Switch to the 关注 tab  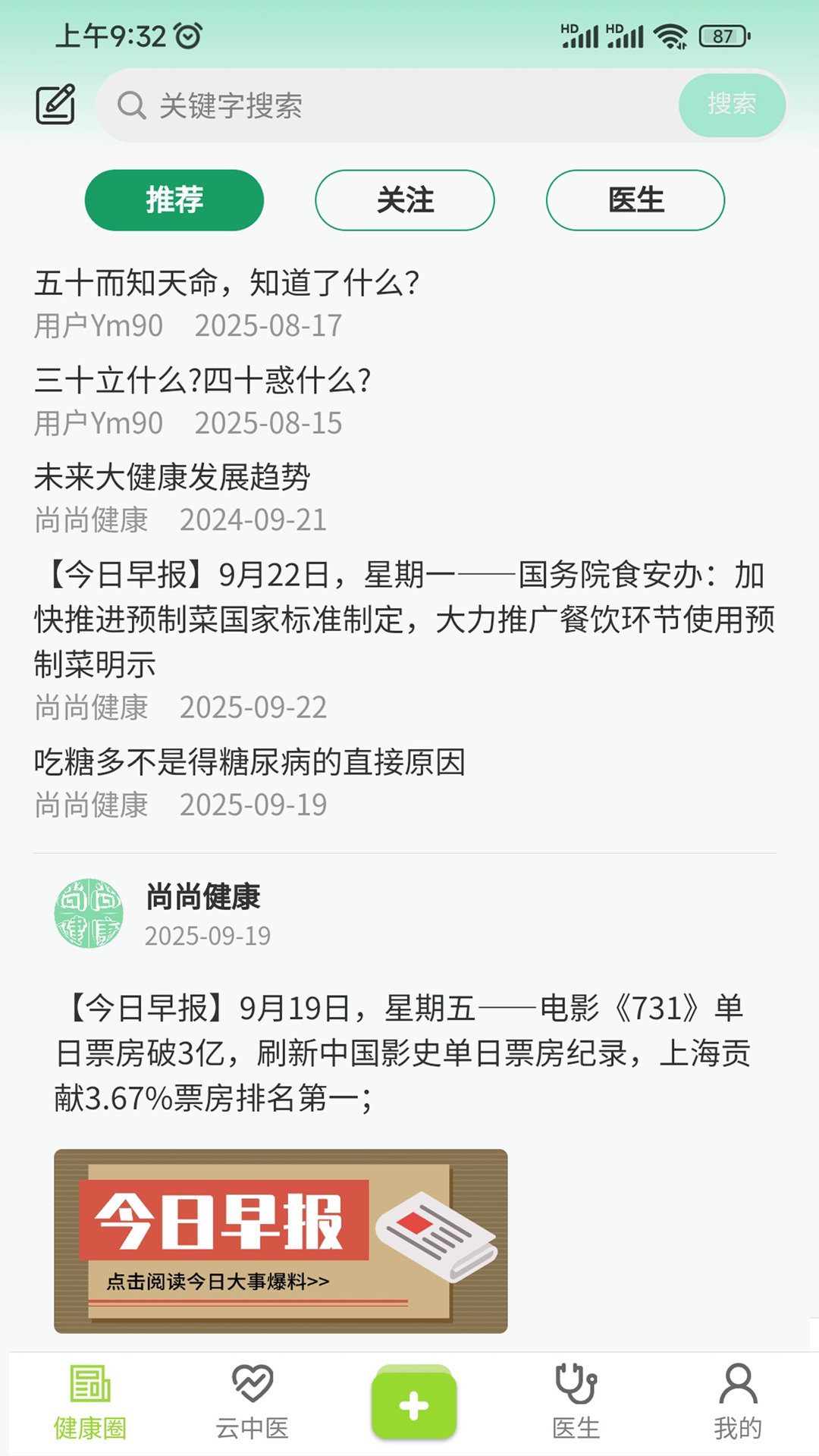pos(404,200)
